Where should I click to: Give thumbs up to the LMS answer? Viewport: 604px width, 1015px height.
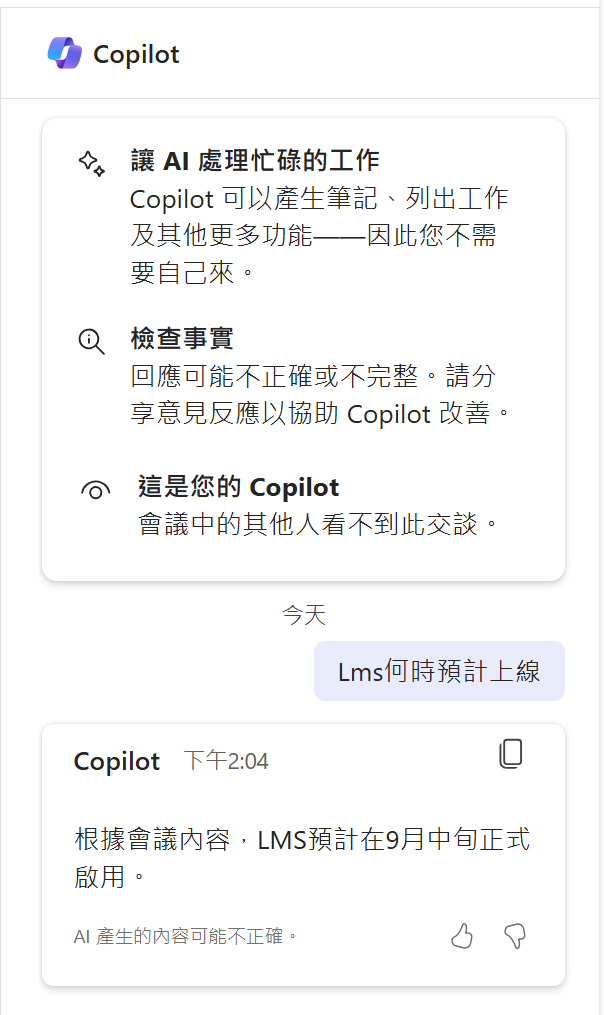point(462,936)
